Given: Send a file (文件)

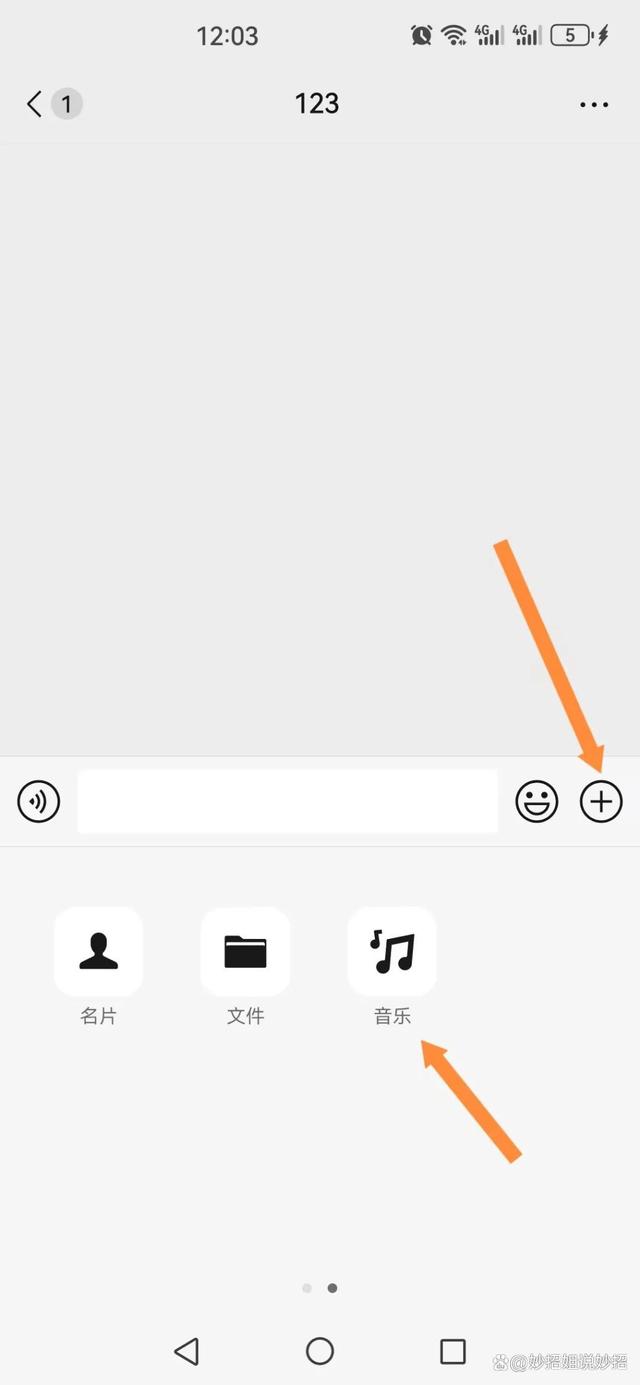Looking at the screenshot, I should click(x=245, y=952).
